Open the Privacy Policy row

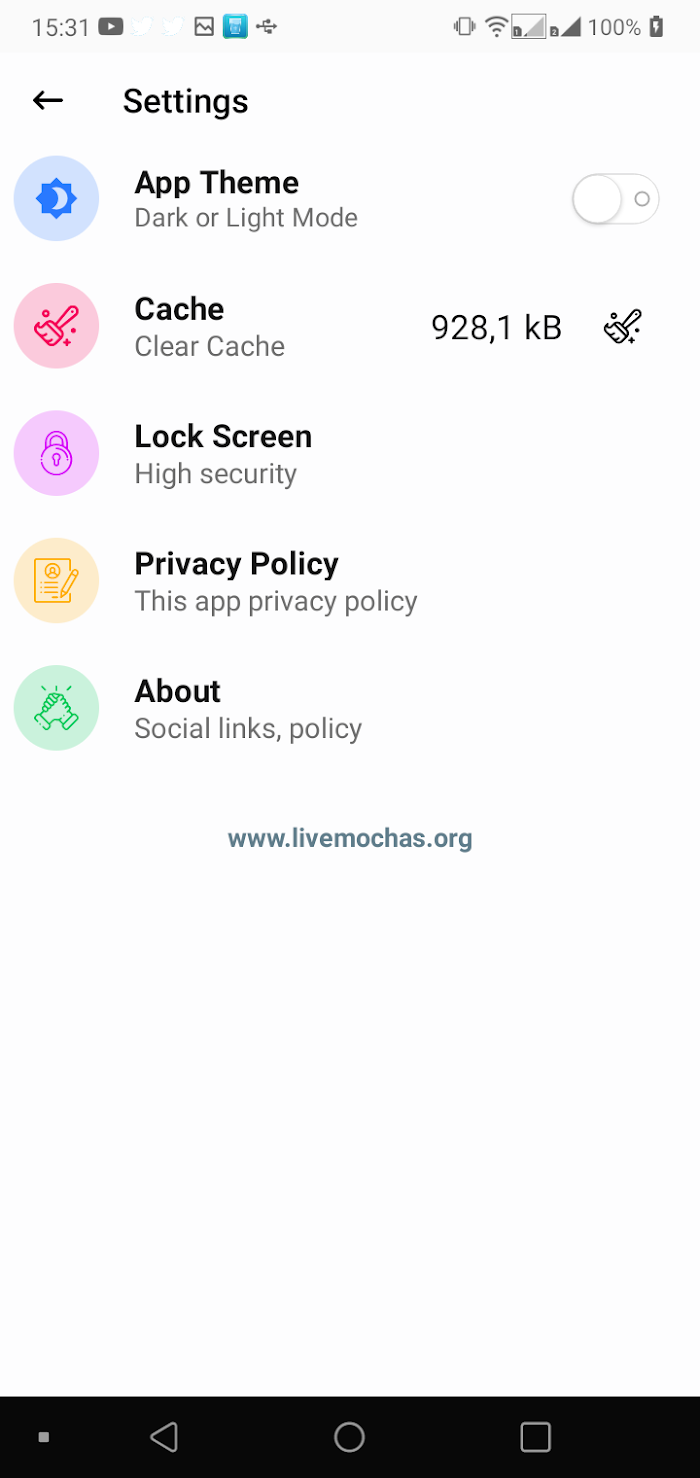(236, 580)
